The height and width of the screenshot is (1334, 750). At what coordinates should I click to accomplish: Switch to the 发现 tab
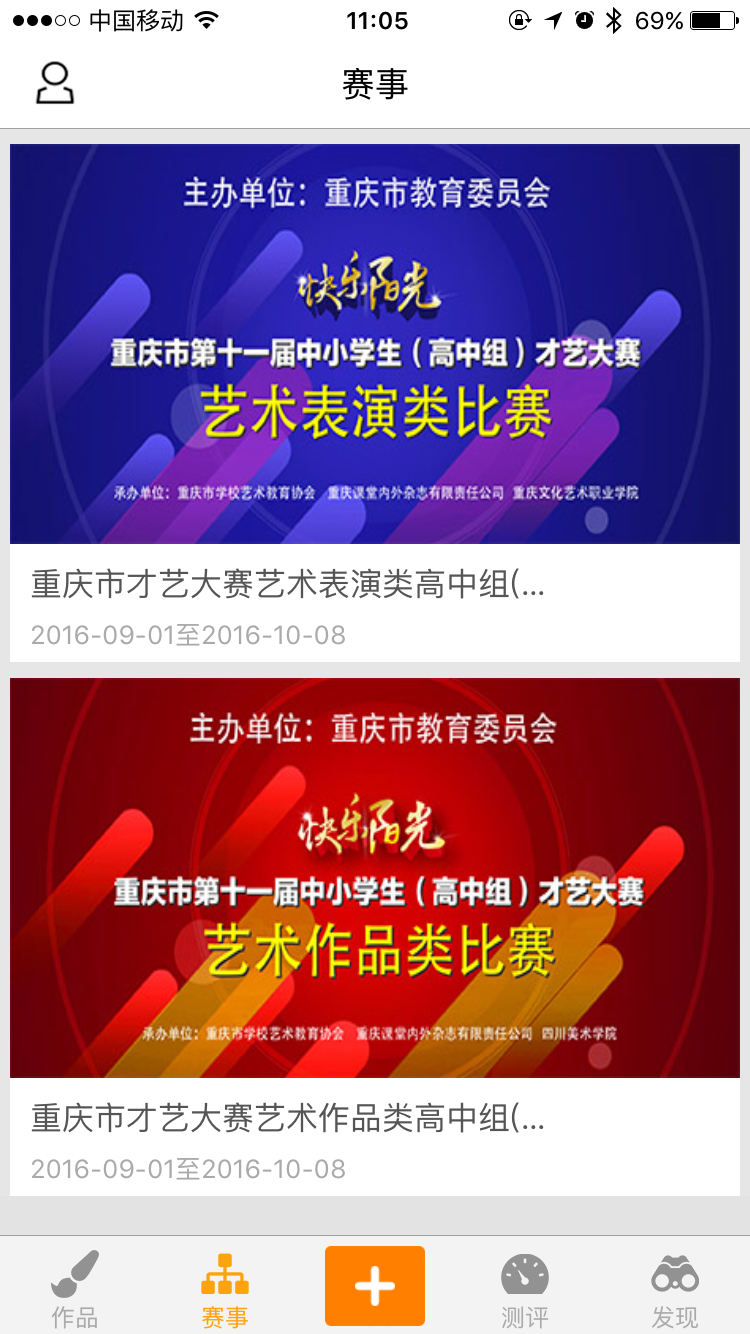tap(675, 1288)
